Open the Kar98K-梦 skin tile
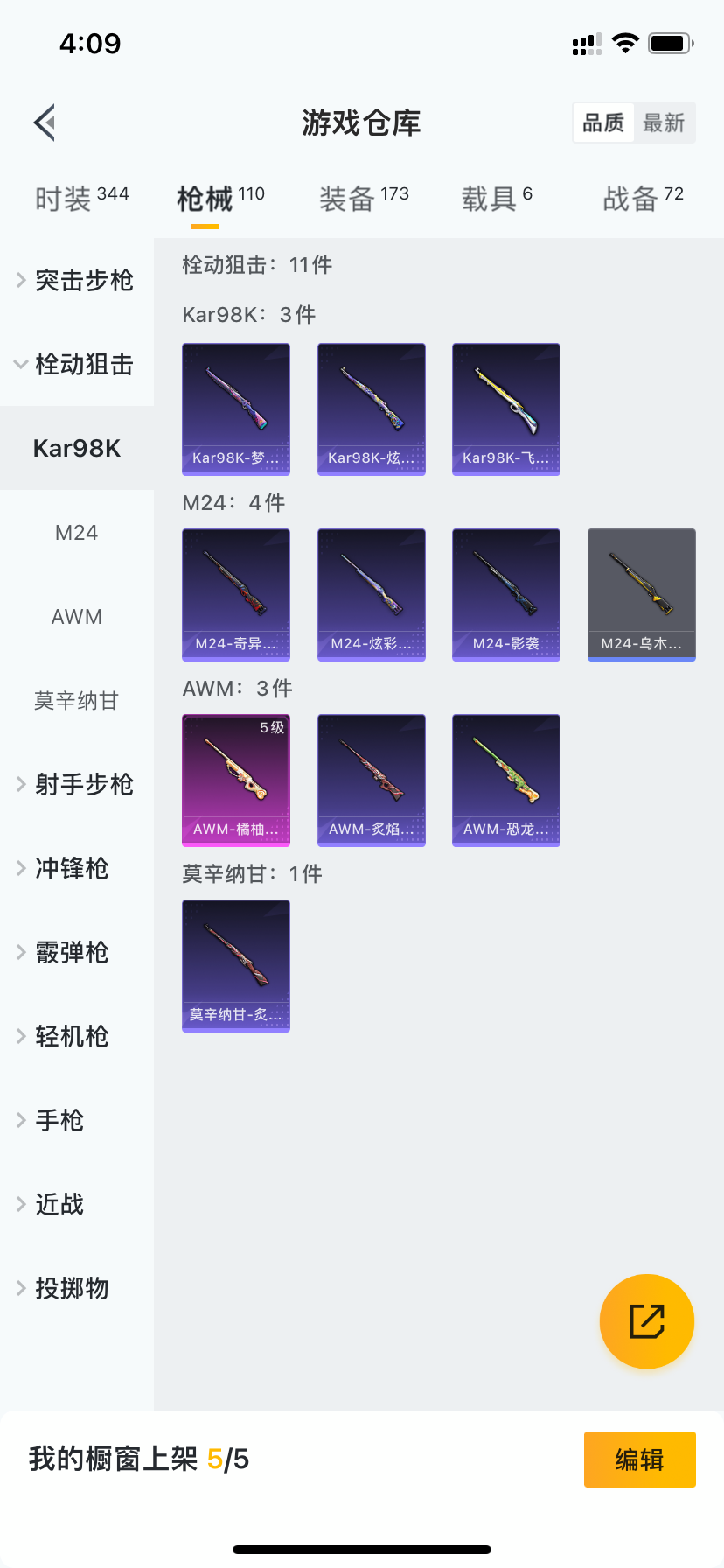This screenshot has width=724, height=1568. click(236, 409)
